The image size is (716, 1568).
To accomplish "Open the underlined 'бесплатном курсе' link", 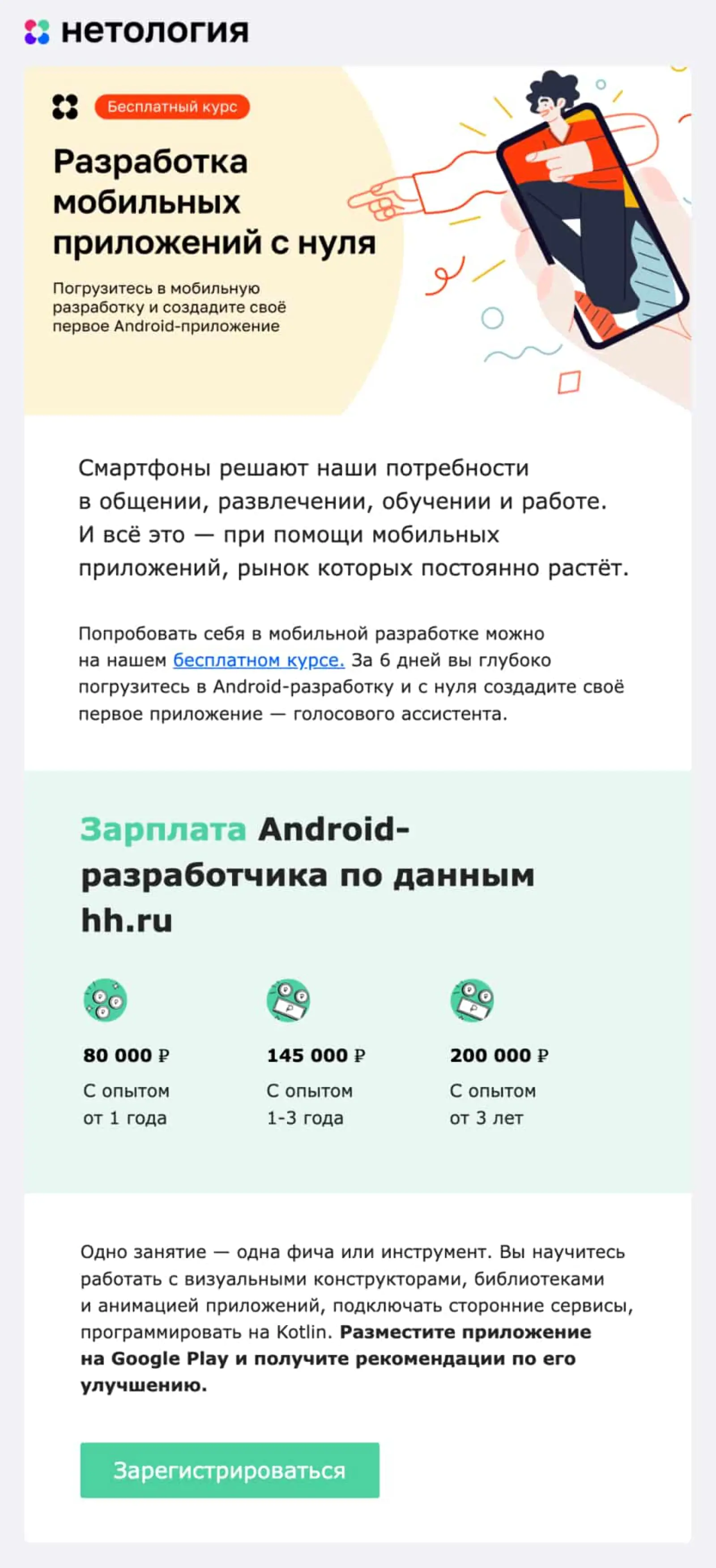I will (x=259, y=660).
